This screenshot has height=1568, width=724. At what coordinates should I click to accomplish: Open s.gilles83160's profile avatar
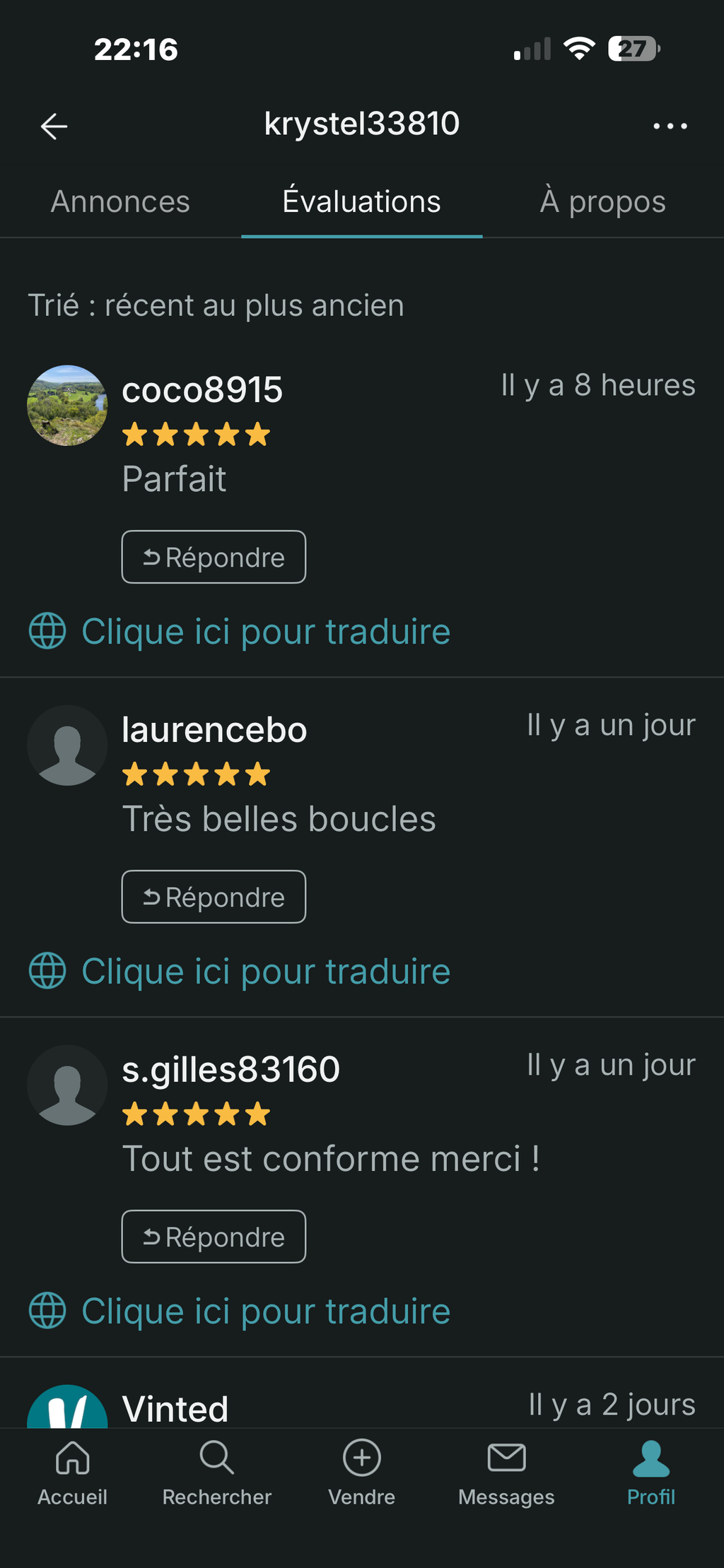(x=67, y=1085)
